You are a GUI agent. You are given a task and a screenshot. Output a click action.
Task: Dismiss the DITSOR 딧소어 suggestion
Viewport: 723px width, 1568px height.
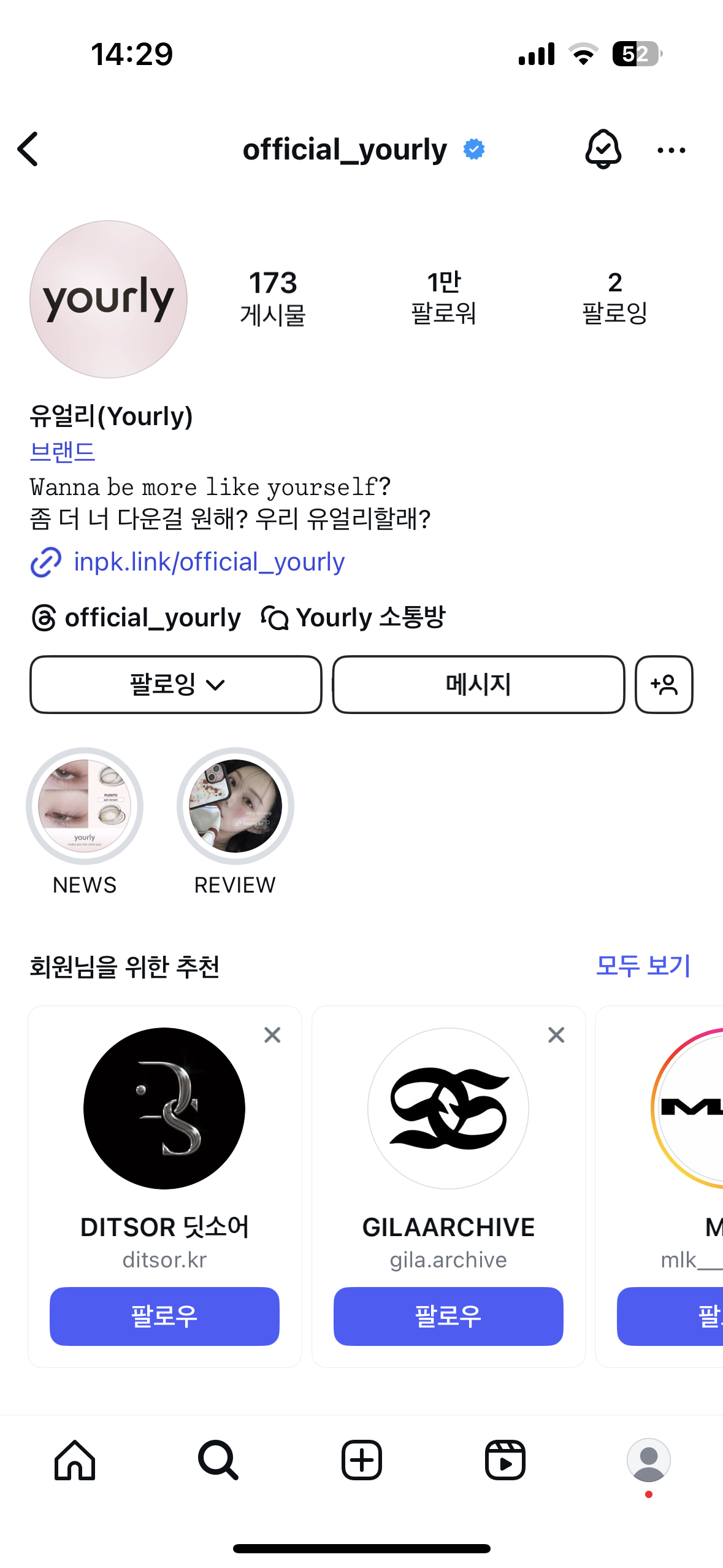point(272,1035)
